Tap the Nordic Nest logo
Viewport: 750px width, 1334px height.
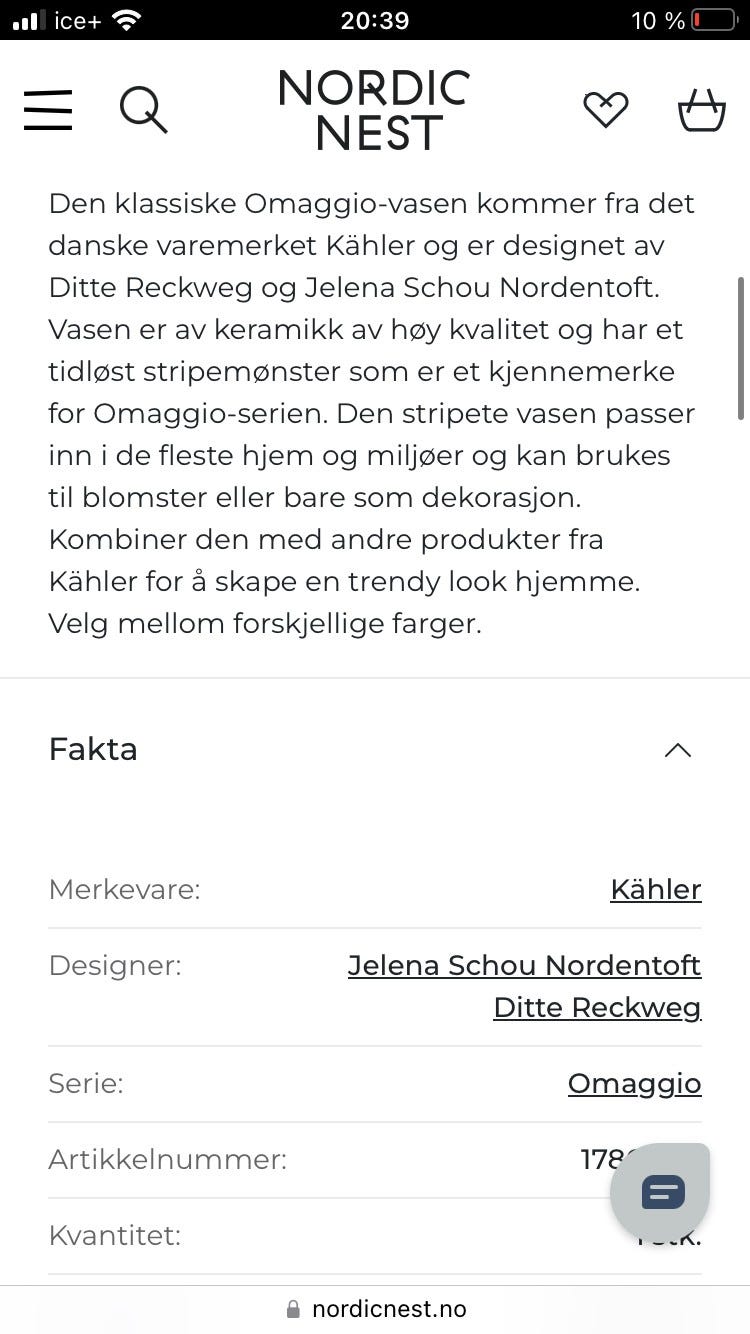[373, 108]
